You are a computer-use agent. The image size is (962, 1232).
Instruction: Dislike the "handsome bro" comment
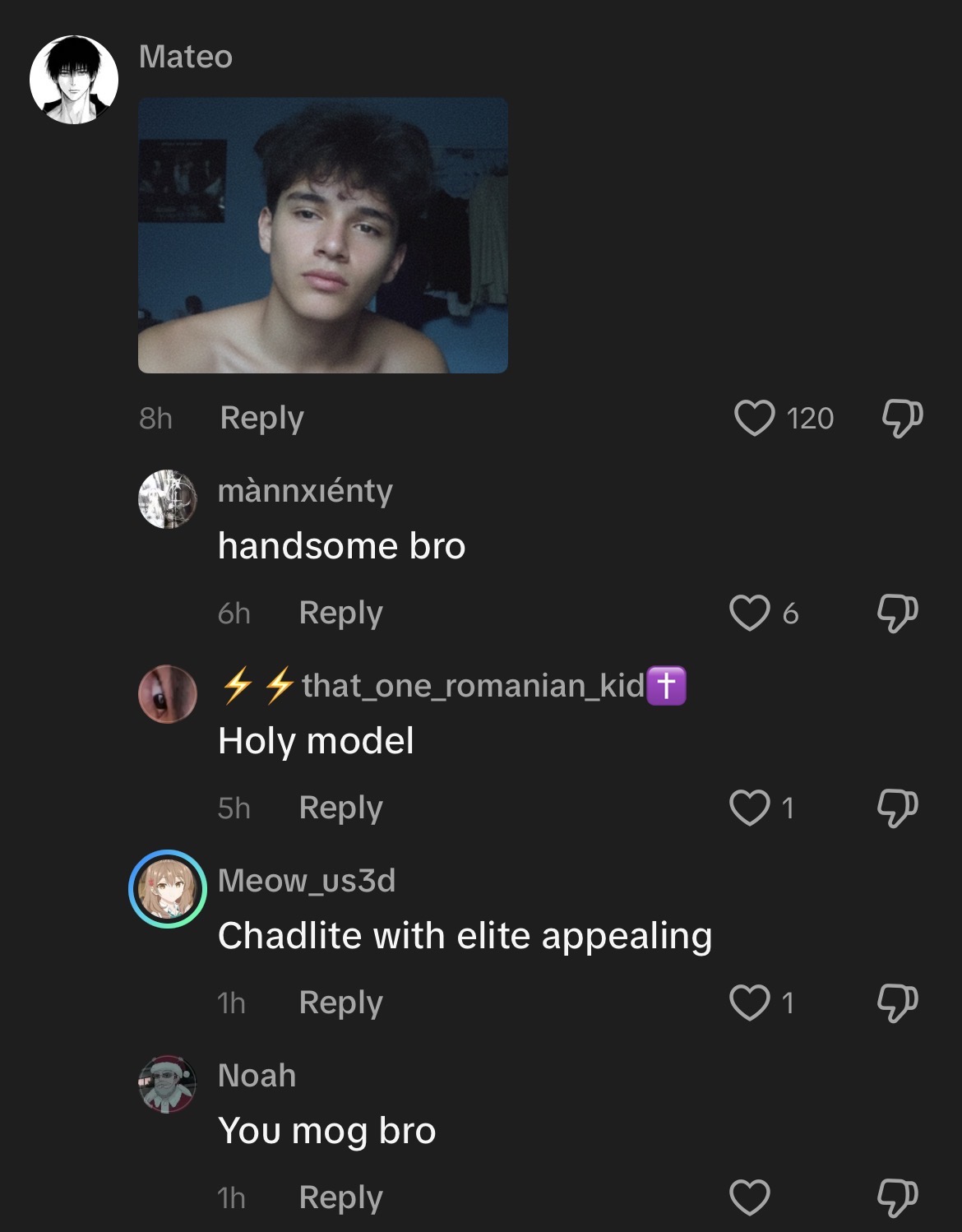click(897, 613)
